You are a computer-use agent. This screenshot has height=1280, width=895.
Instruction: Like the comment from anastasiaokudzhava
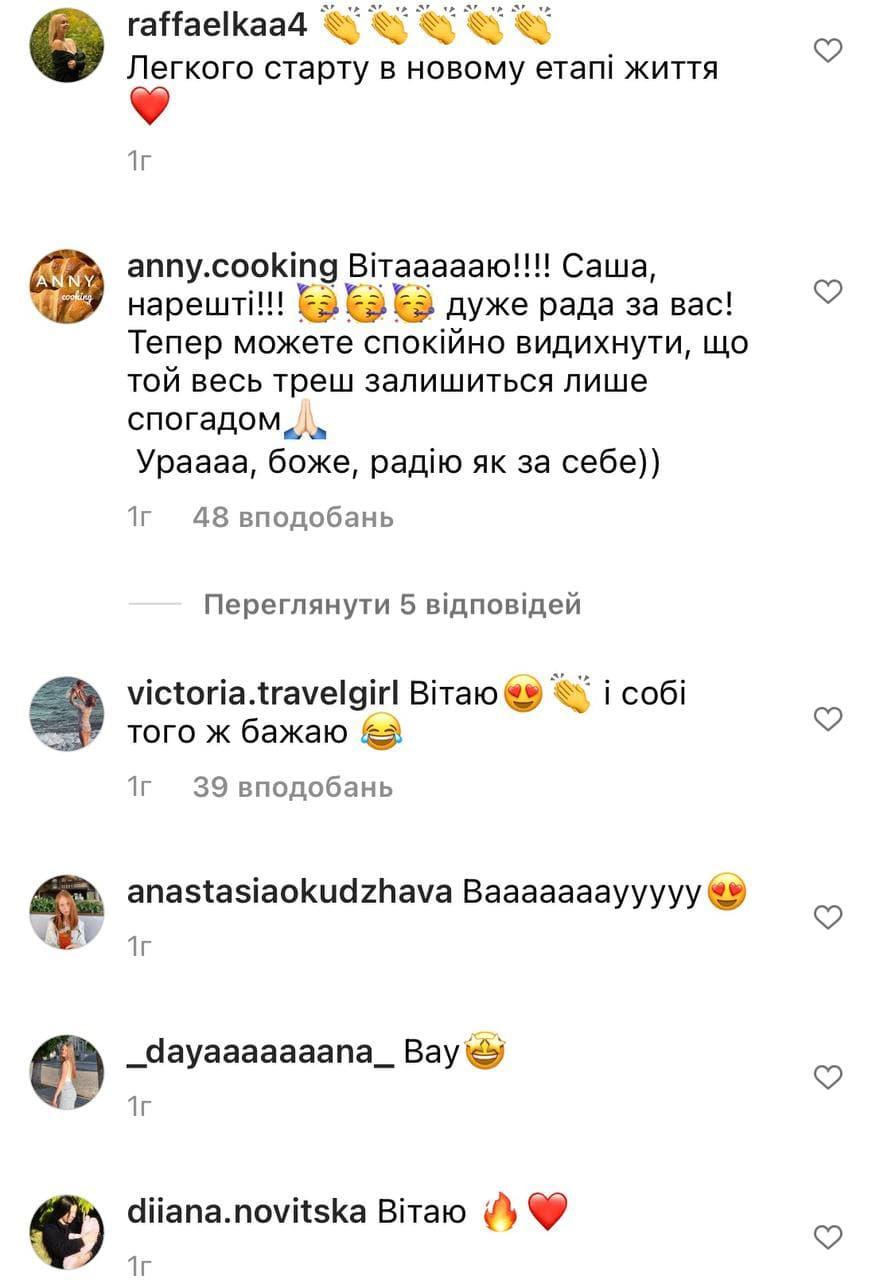(x=828, y=916)
